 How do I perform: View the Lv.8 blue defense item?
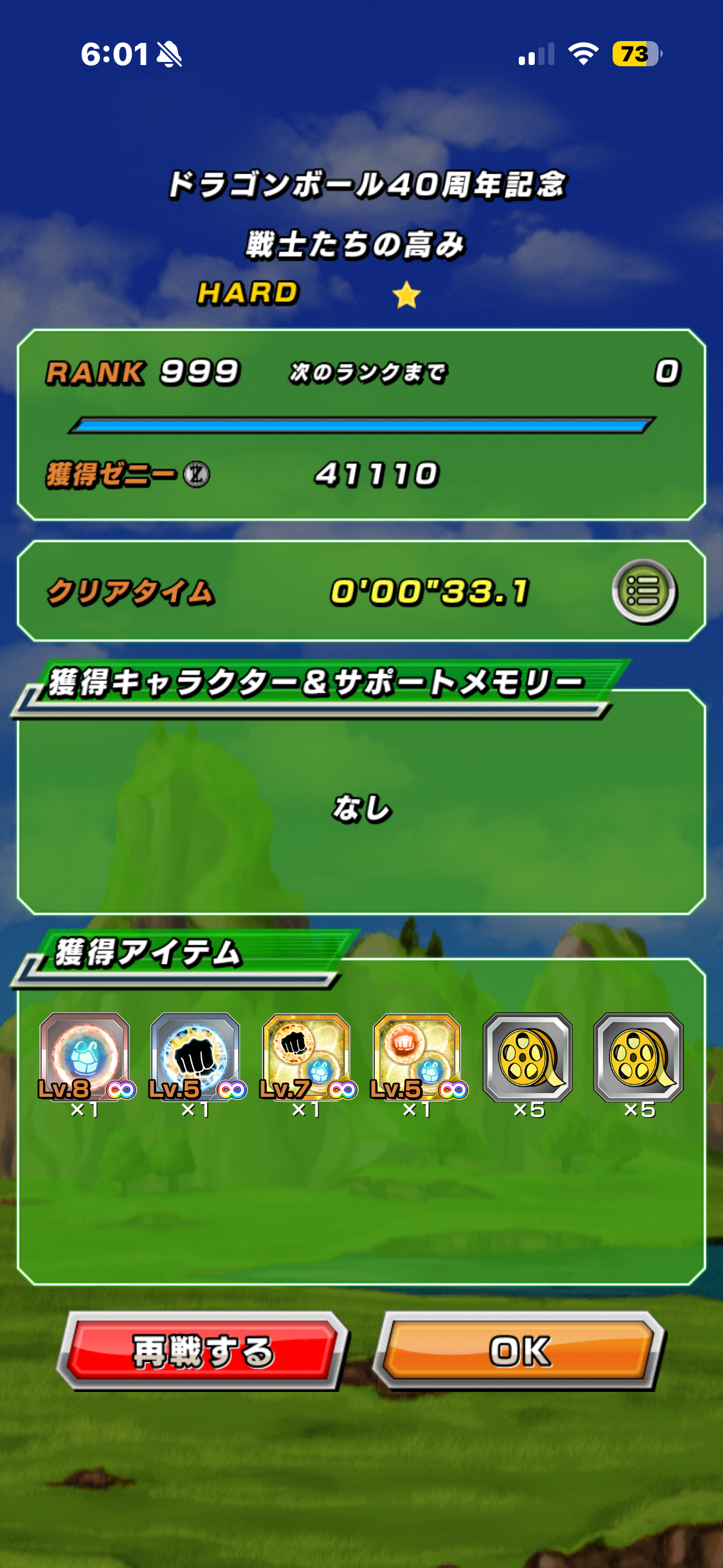click(85, 1056)
